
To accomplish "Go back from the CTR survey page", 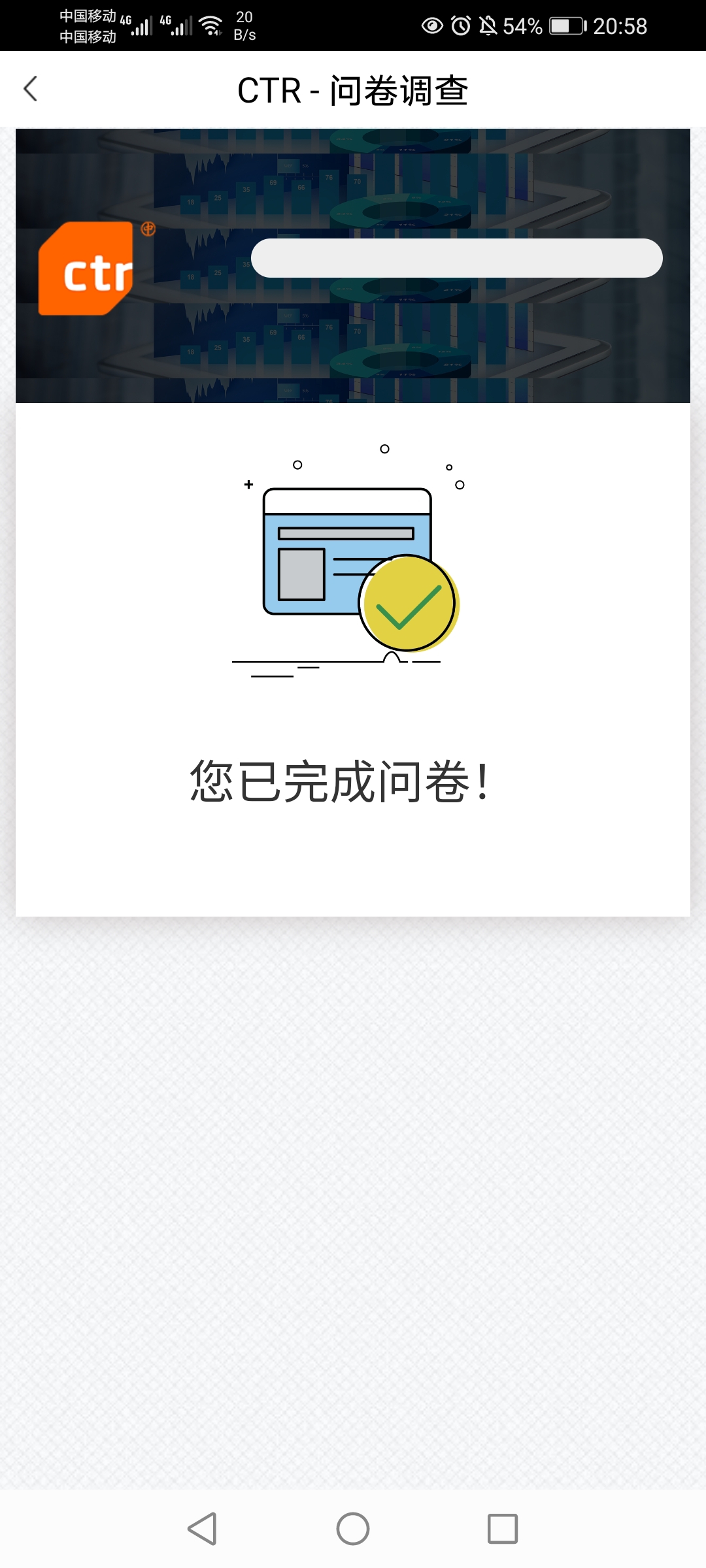I will click(31, 89).
